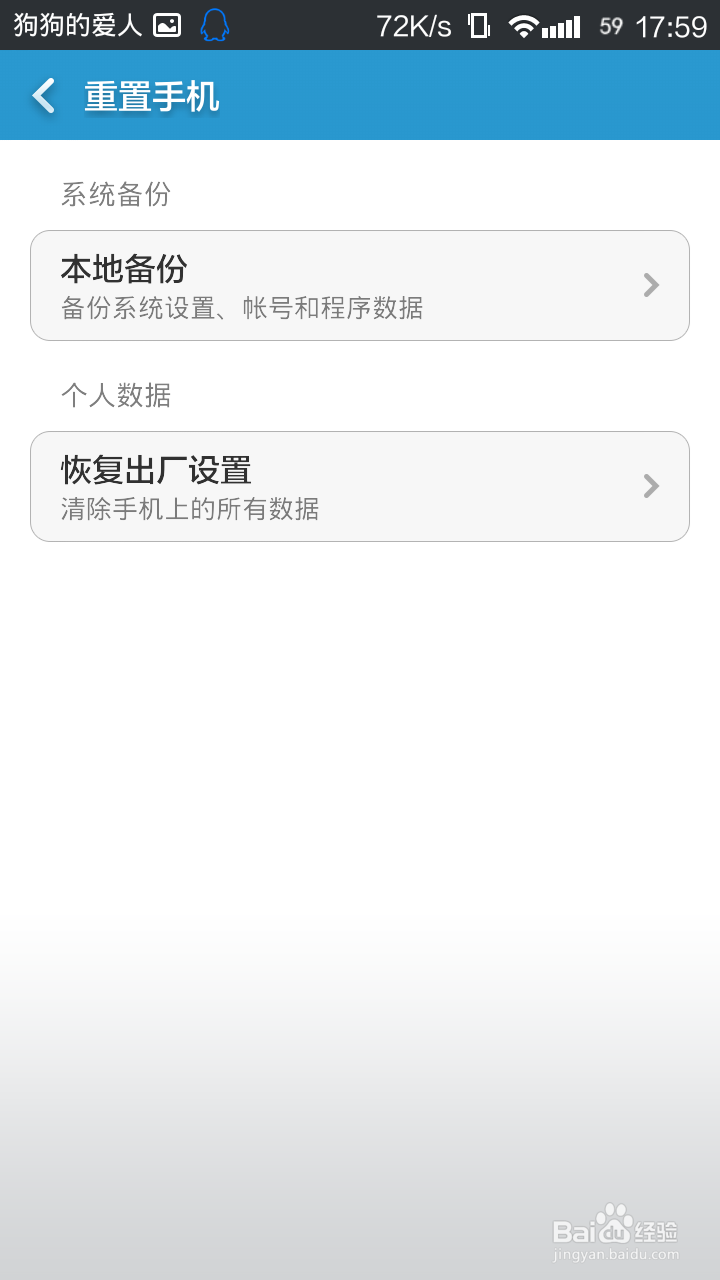Click the back arrow next to 重置手机
This screenshot has height=1280, width=720.
tap(42, 96)
